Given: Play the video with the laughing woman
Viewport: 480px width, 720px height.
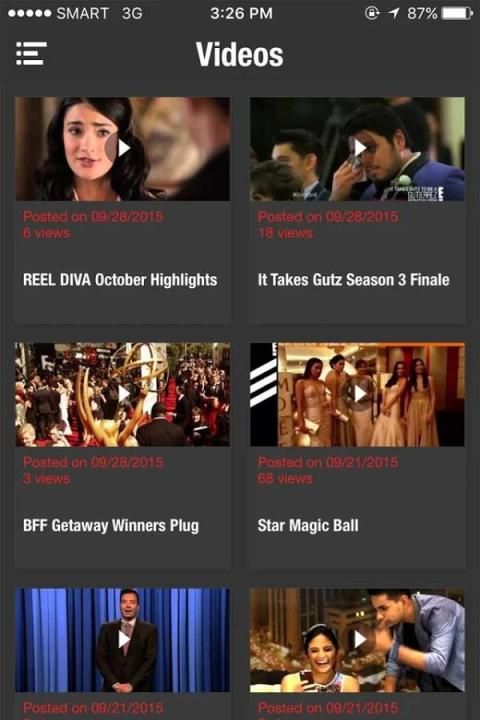Looking at the screenshot, I should (357, 640).
